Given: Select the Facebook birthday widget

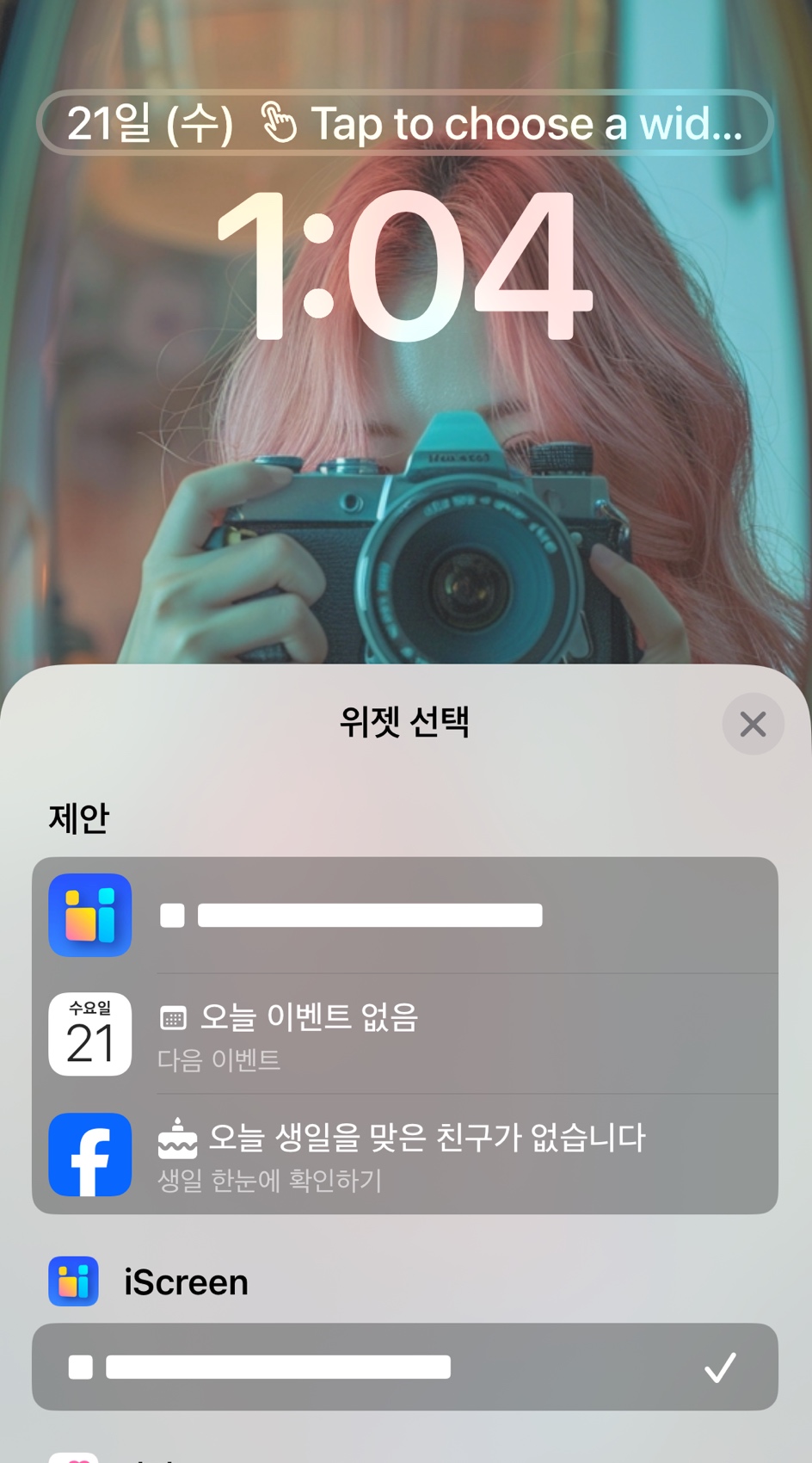Looking at the screenshot, I should (404, 1154).
